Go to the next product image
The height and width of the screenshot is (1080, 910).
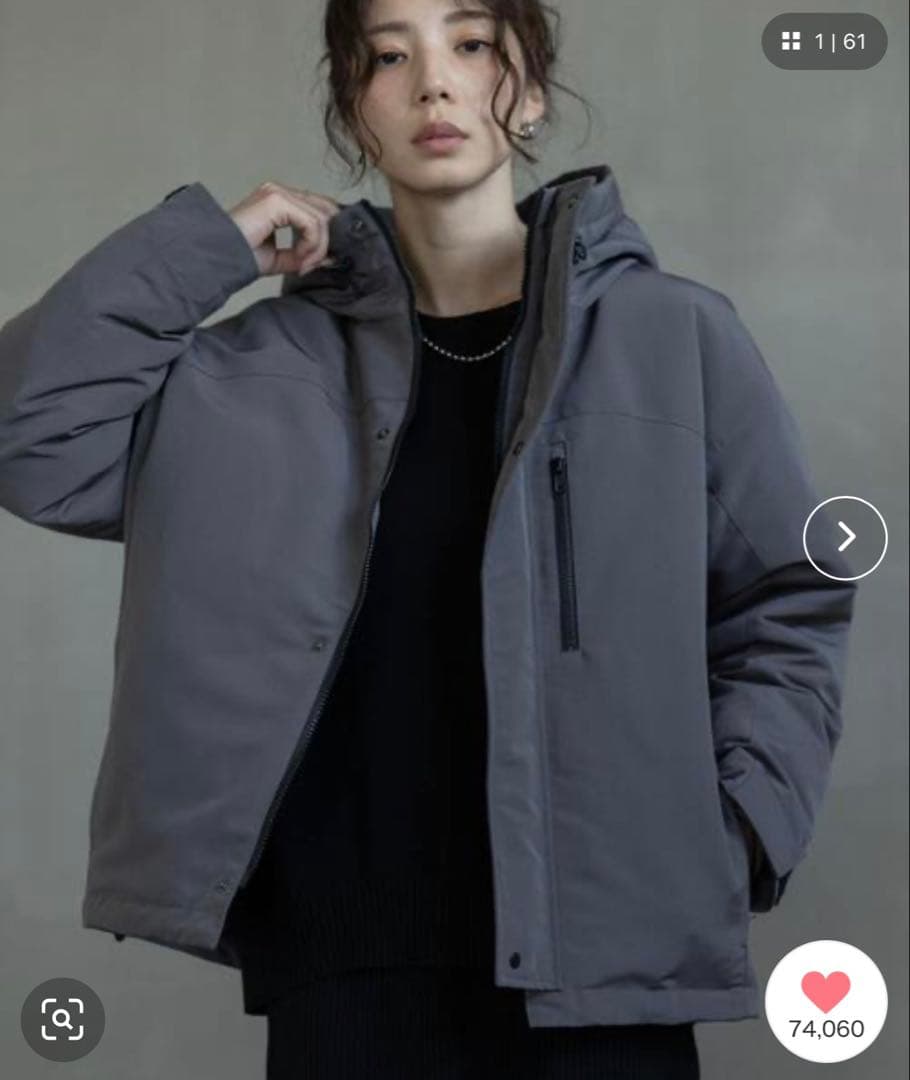845,538
